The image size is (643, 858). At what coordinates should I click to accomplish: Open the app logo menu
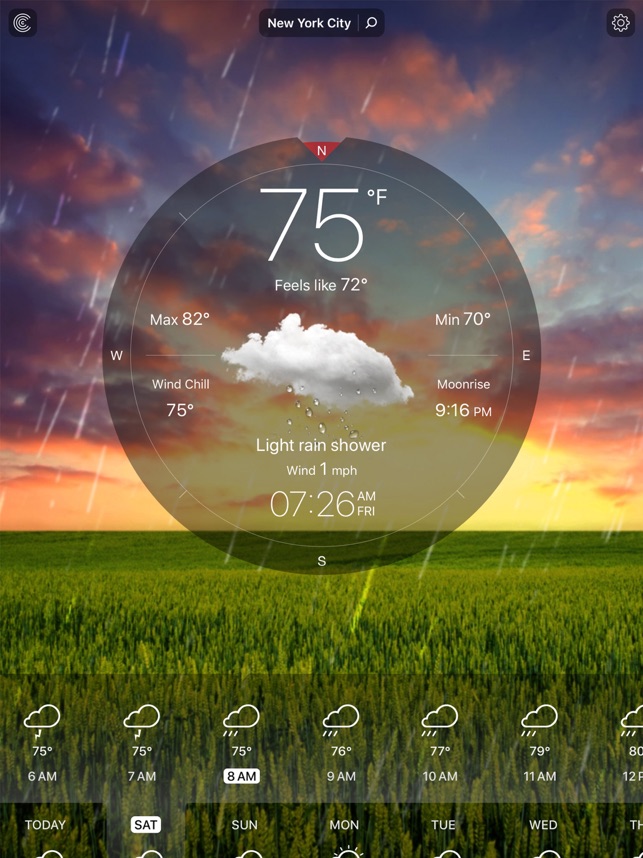[x=22, y=23]
